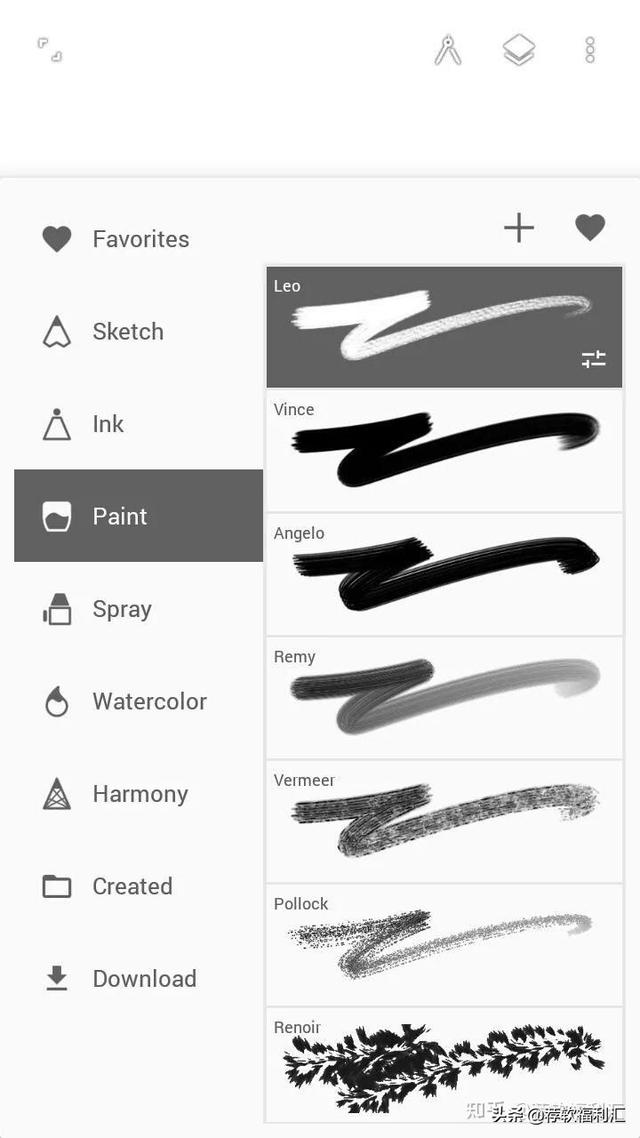Image resolution: width=640 pixels, height=1138 pixels.
Task: Select the Vermeer brush
Action: click(x=444, y=821)
